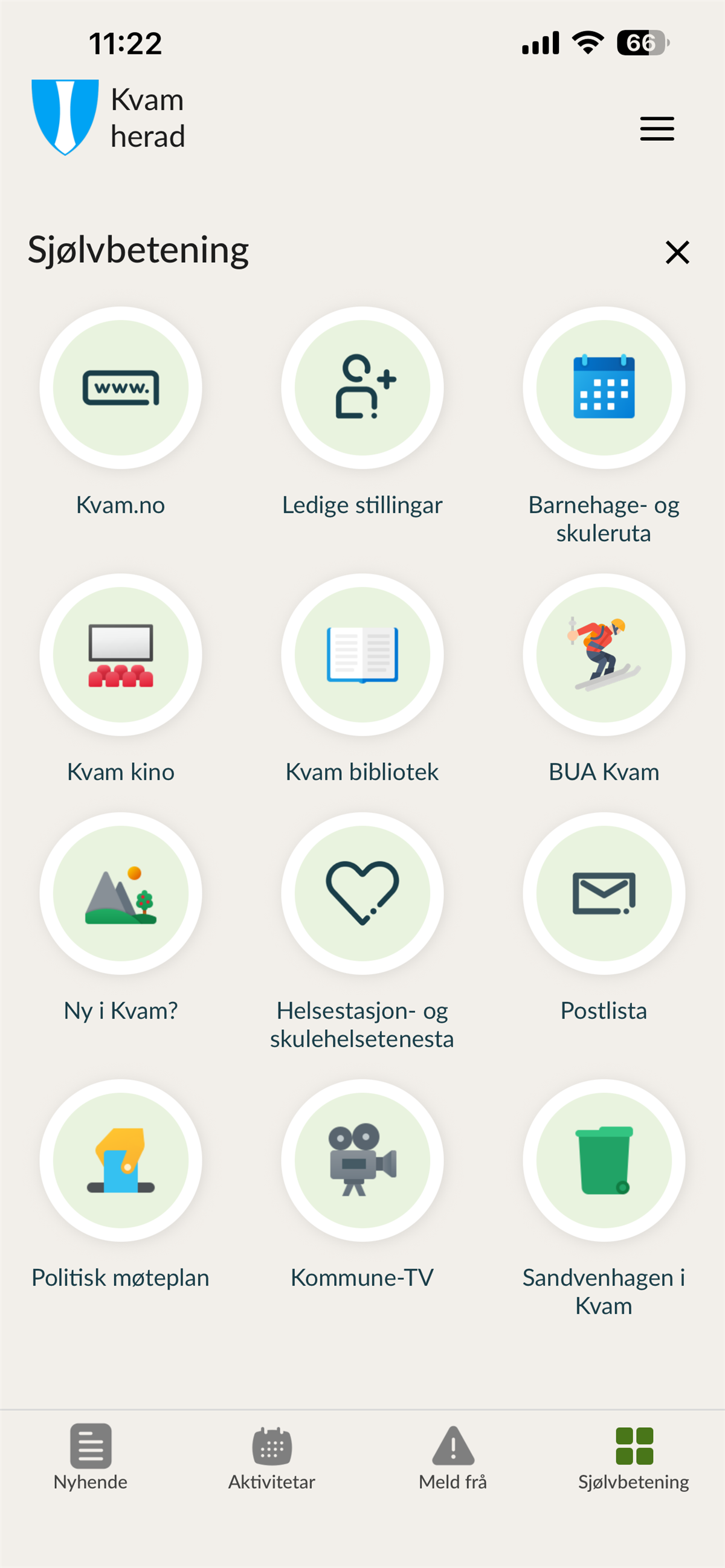Open Kvam bibliotek

tap(362, 654)
